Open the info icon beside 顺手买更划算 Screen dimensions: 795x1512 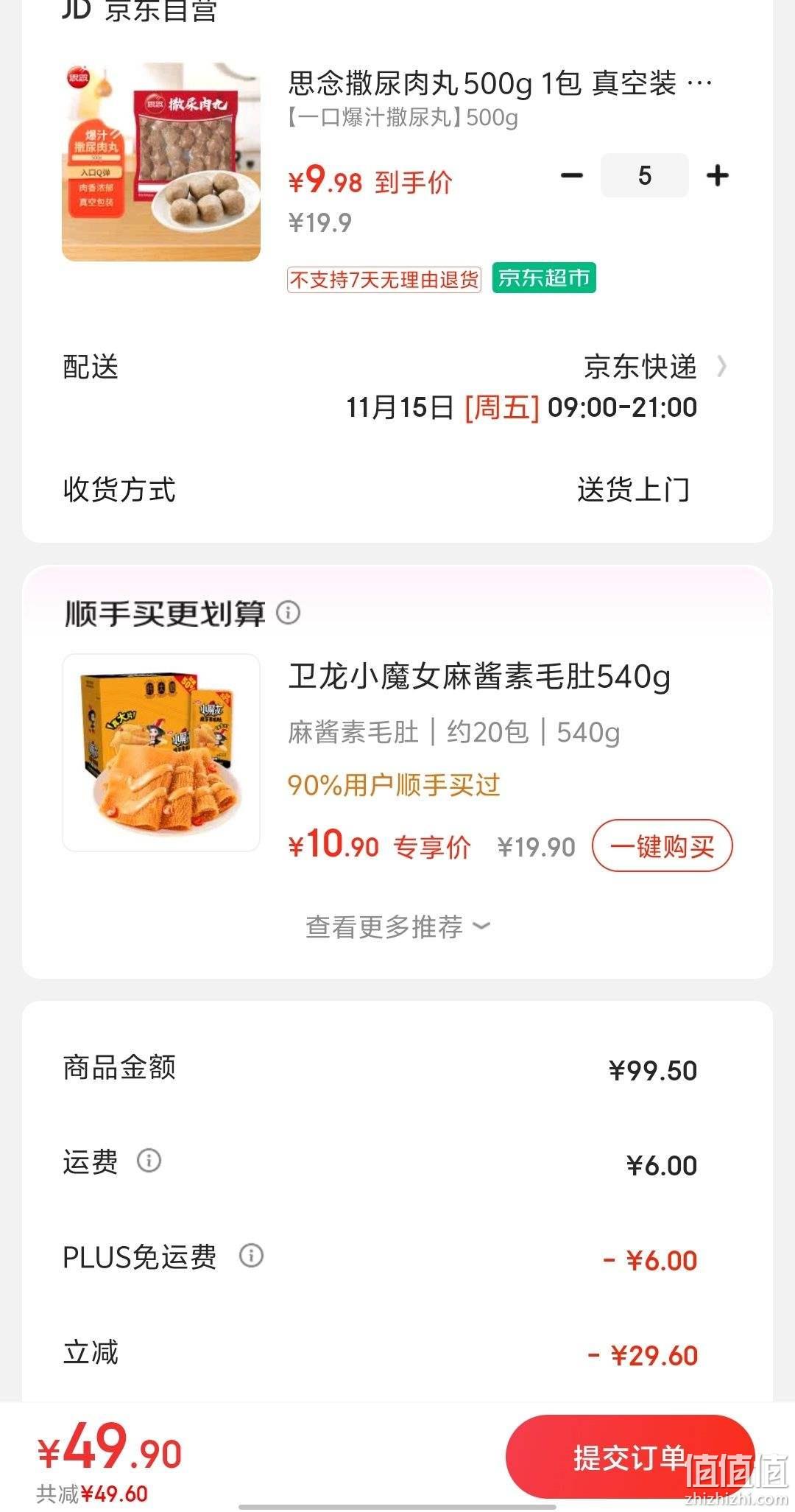(x=289, y=612)
